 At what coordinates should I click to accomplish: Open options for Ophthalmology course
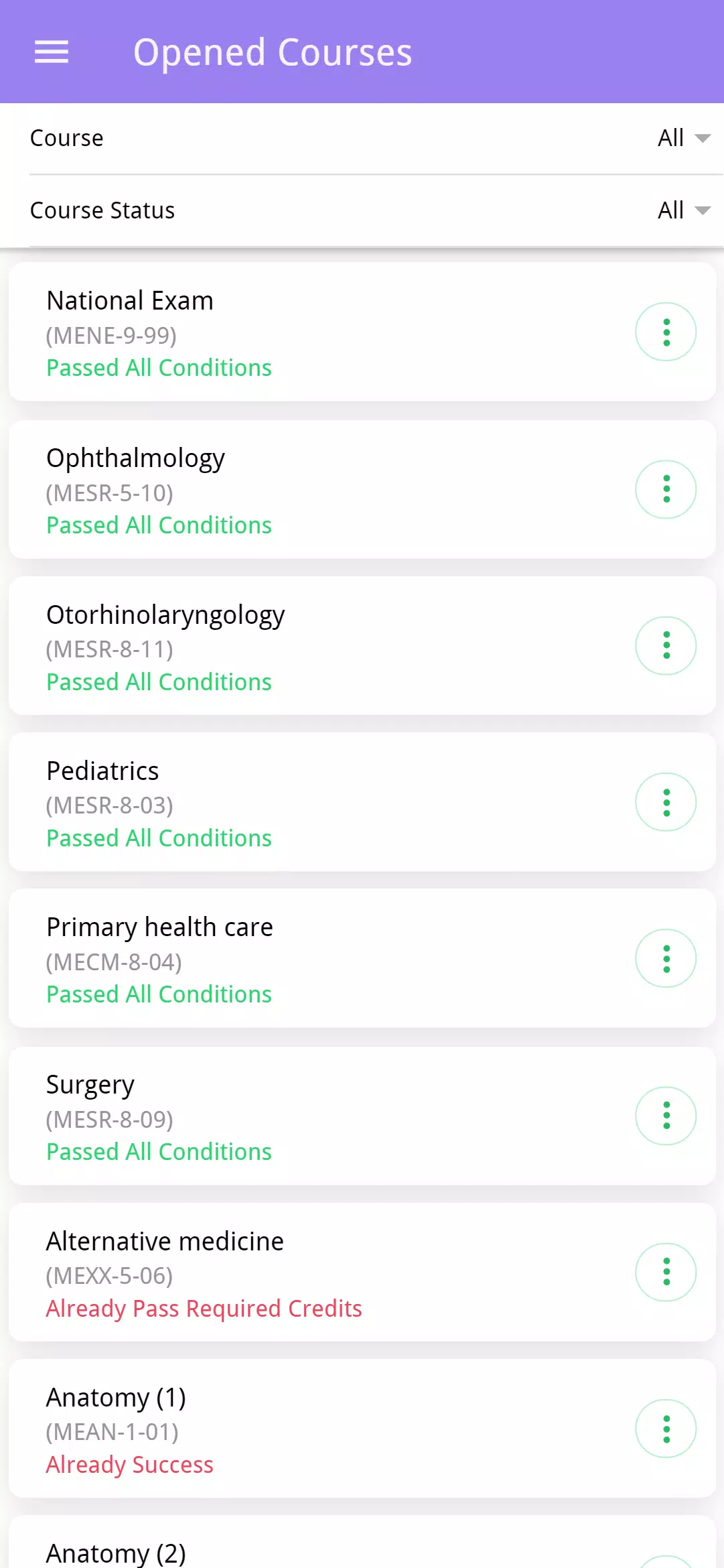[x=666, y=489]
